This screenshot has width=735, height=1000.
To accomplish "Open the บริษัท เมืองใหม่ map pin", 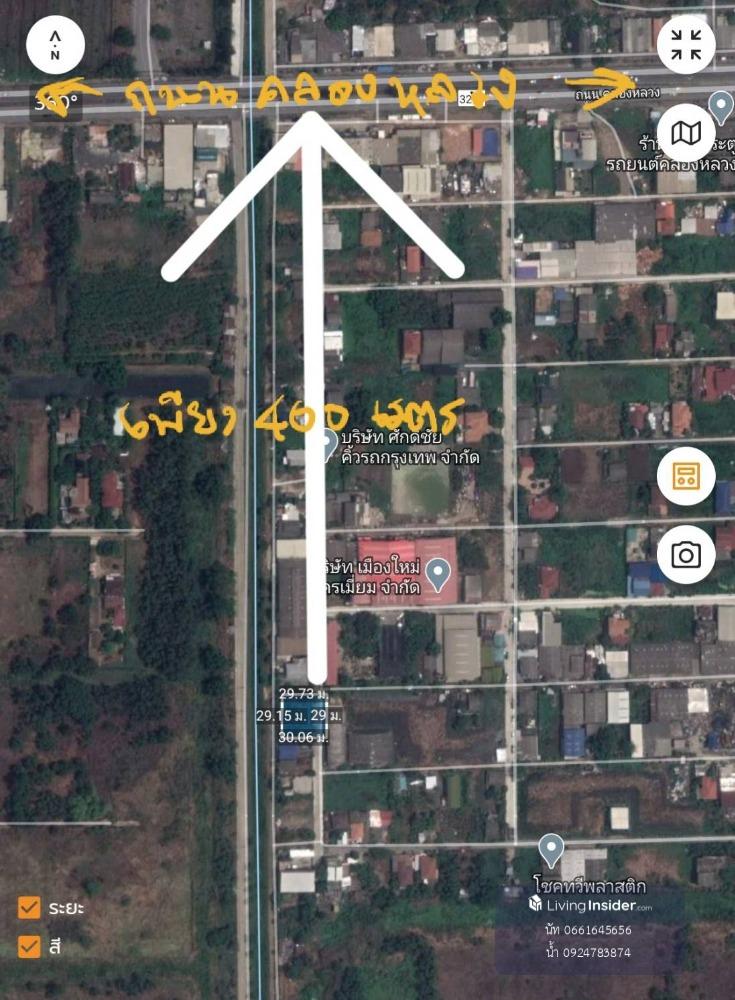I will pyautogui.click(x=437, y=573).
